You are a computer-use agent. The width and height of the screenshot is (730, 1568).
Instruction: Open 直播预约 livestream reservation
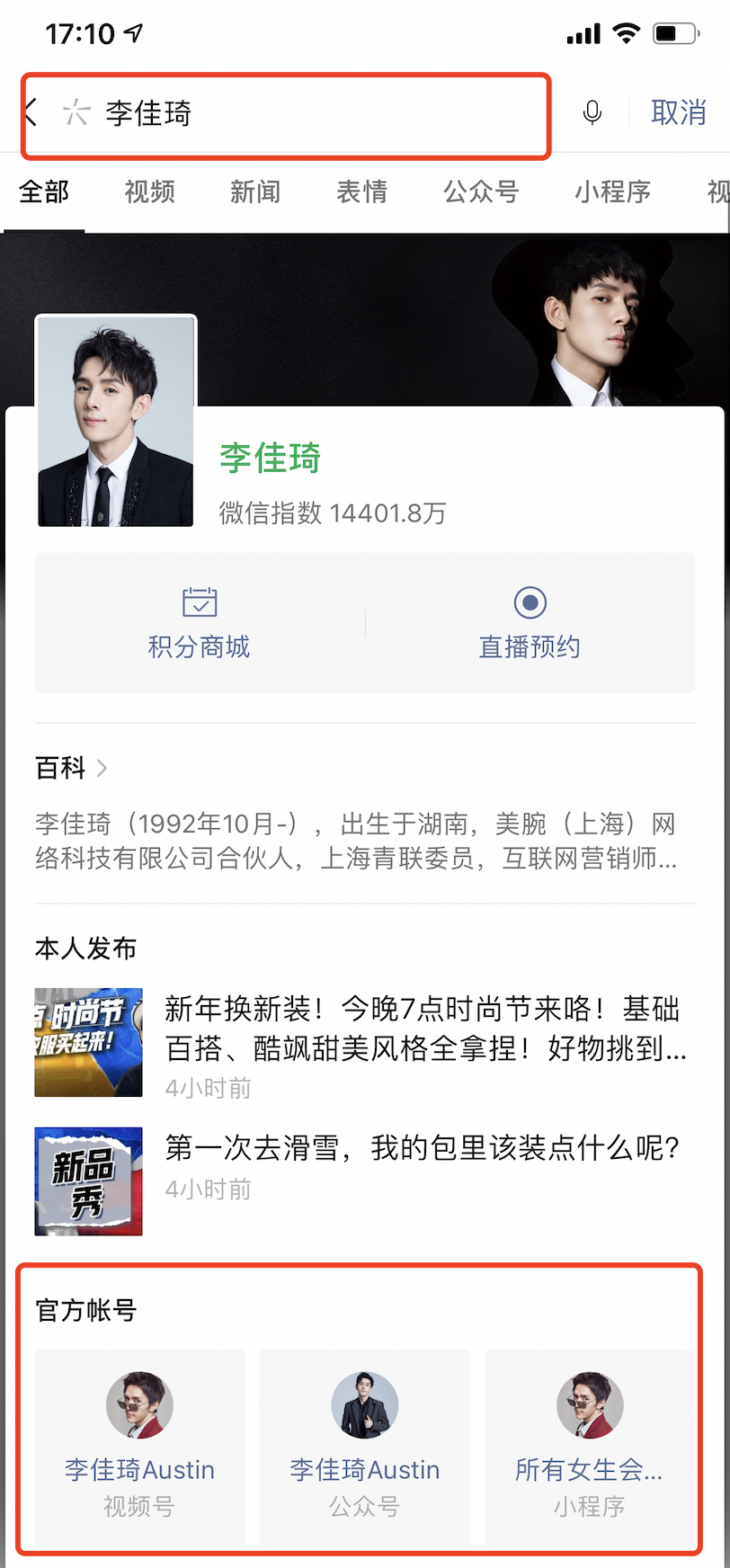point(530,623)
